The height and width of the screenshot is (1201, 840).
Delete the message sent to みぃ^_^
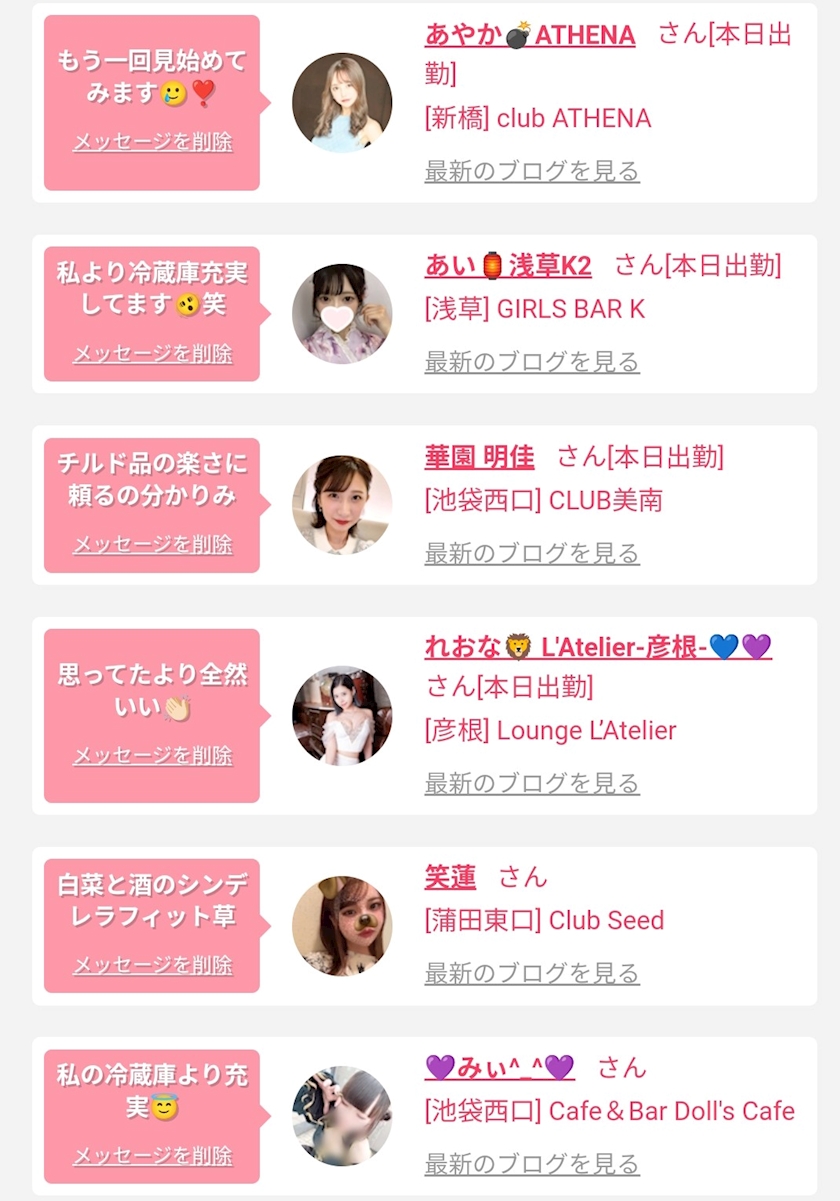click(153, 1156)
